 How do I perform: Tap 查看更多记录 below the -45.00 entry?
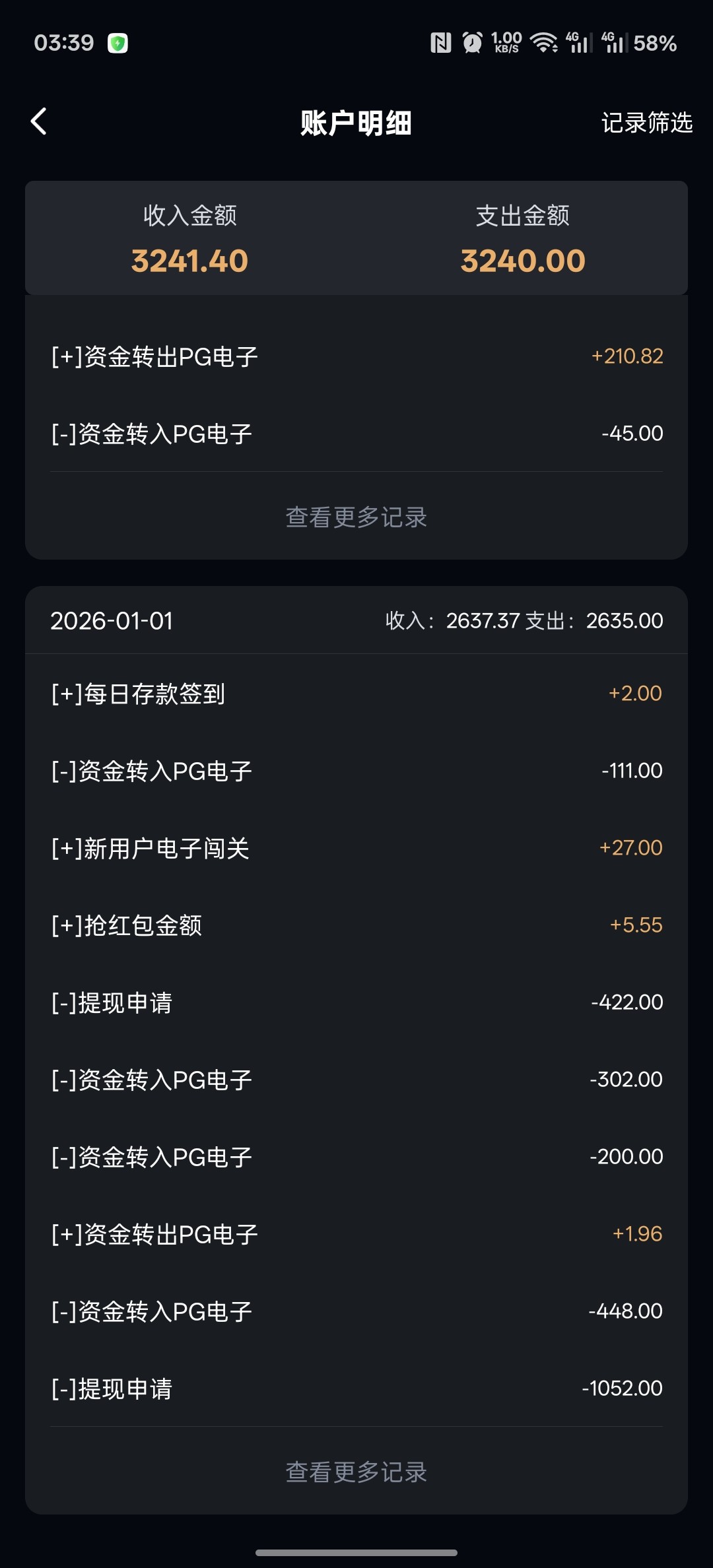coord(356,517)
